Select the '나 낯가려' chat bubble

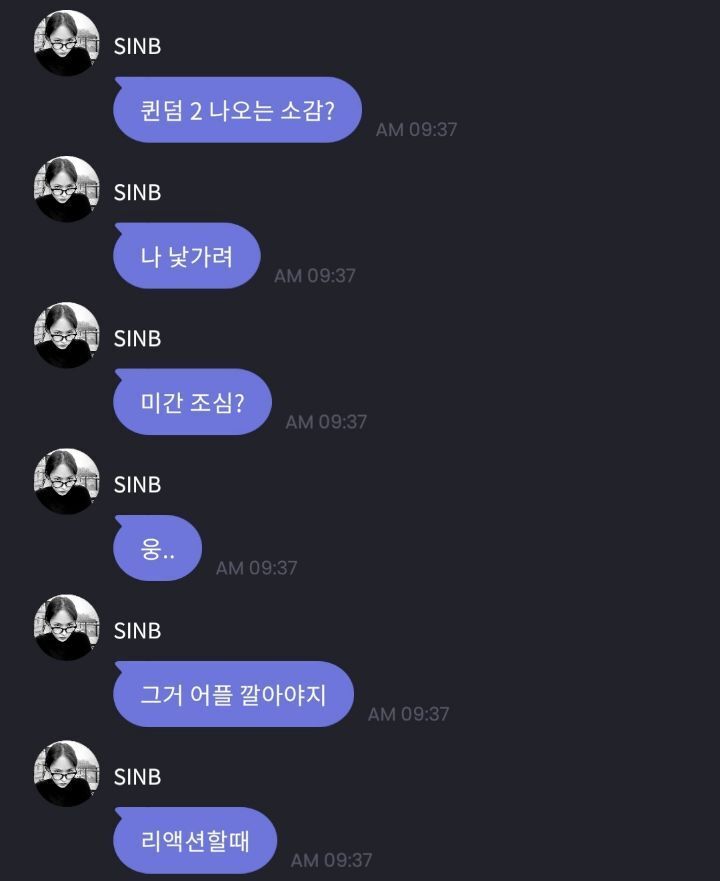tap(187, 256)
